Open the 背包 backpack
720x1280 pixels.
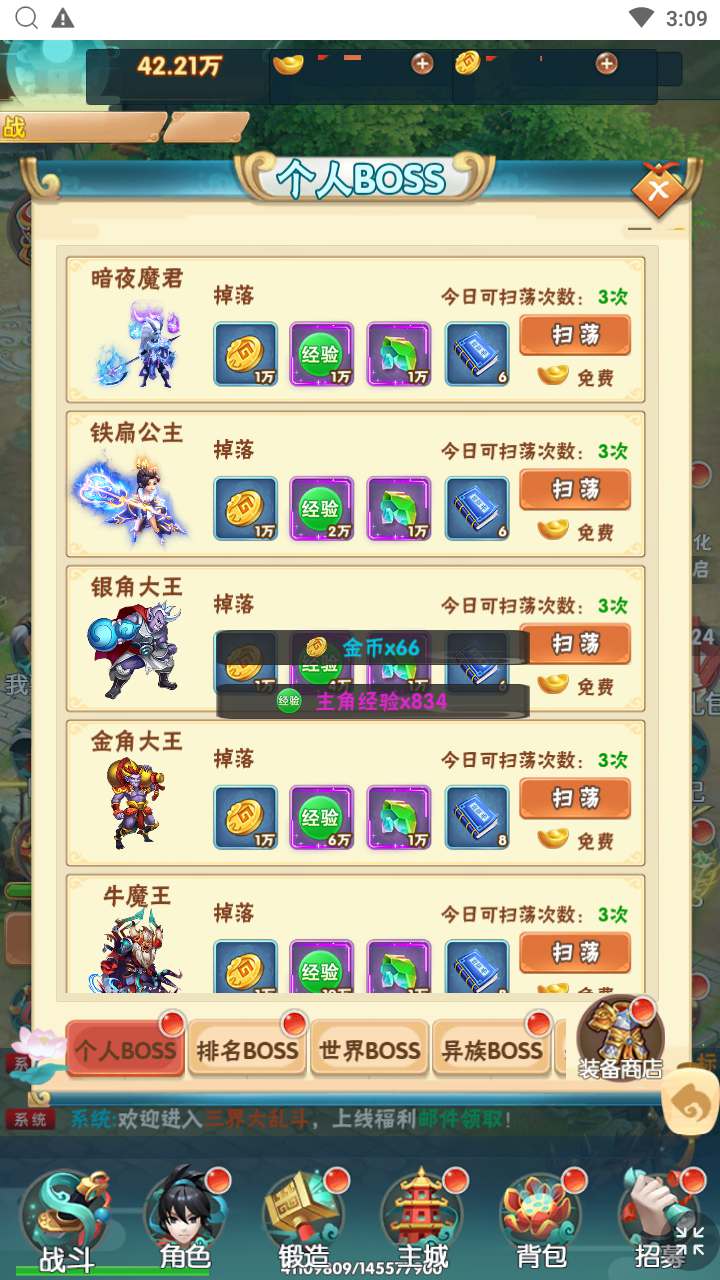coord(541,1224)
